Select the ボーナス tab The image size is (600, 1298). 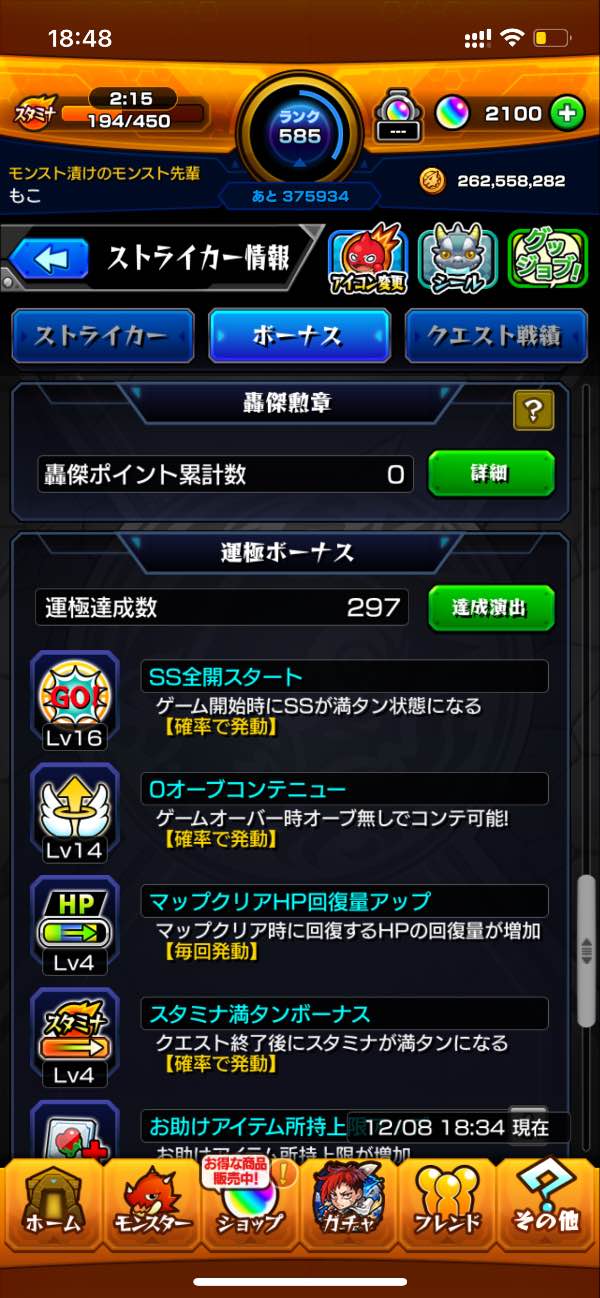tap(299, 336)
